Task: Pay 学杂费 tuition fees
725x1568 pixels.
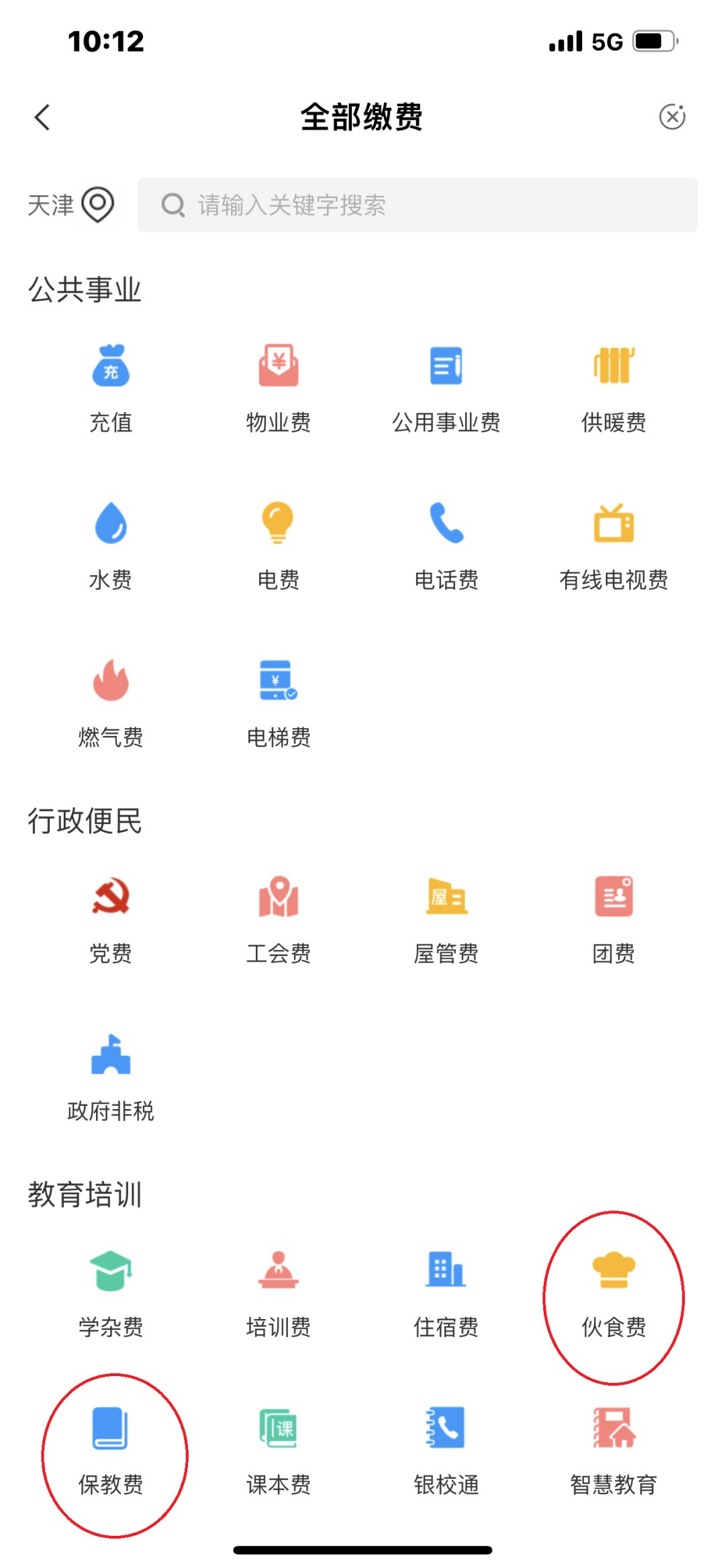Action: 111,1293
